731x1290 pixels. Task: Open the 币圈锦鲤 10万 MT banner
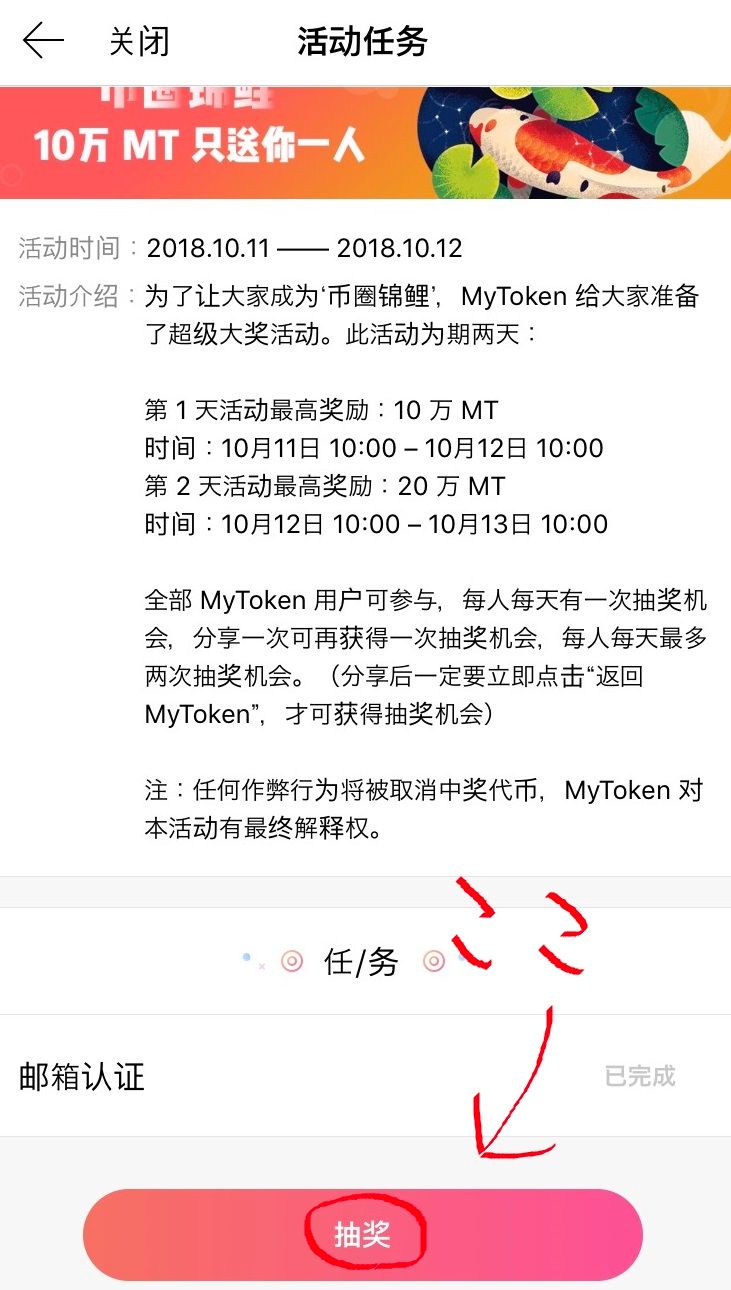365,142
